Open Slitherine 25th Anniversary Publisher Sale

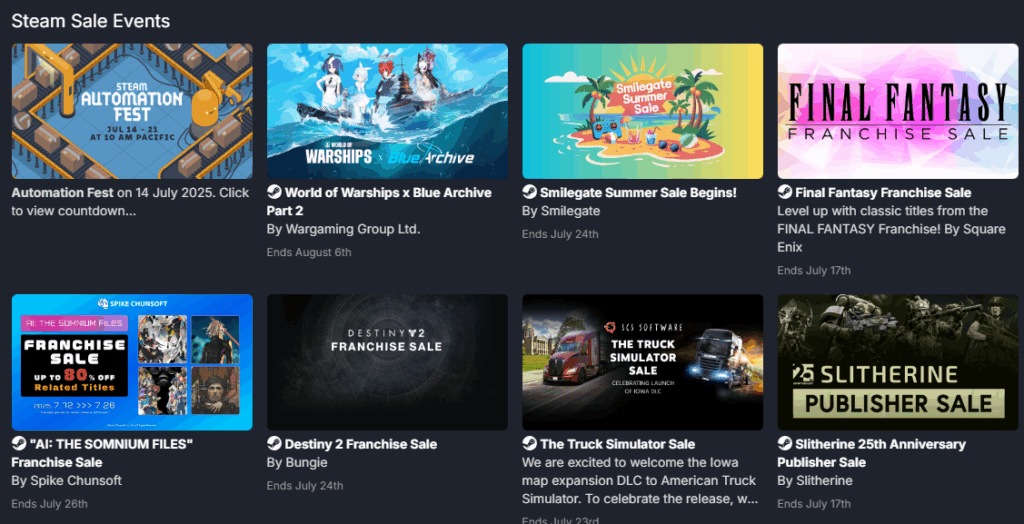click(898, 362)
